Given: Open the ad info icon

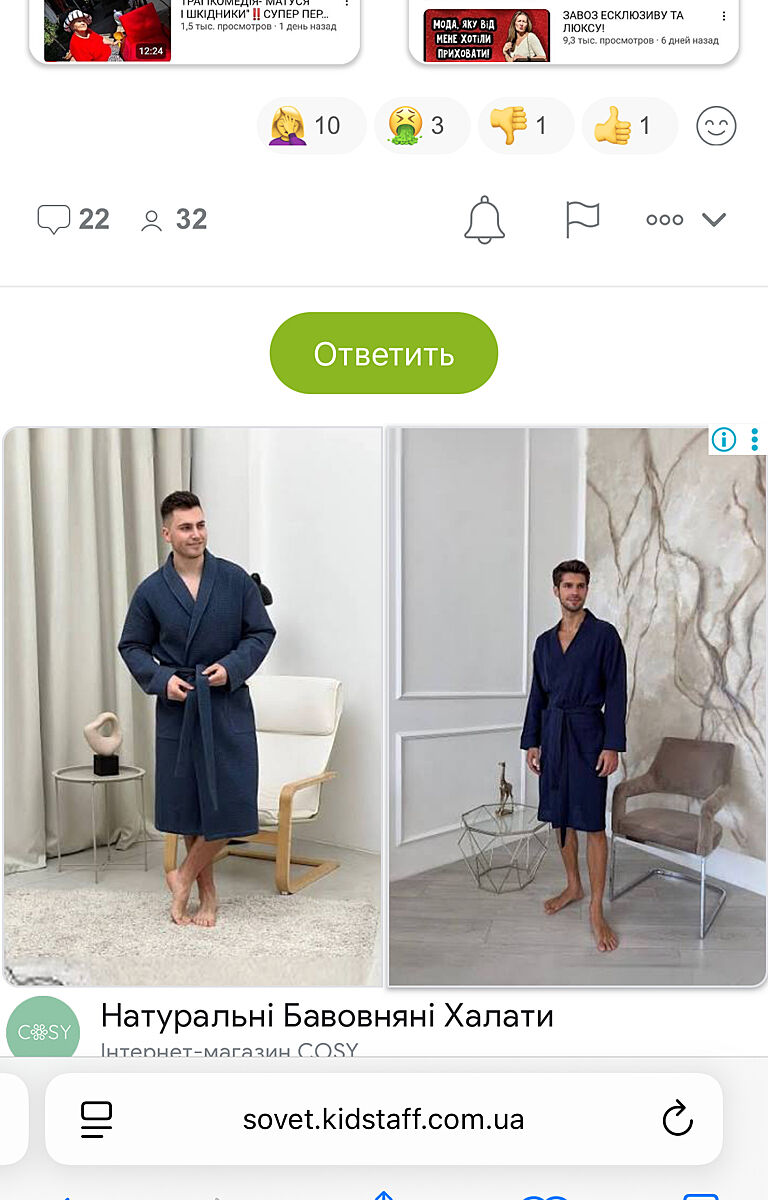Looking at the screenshot, I should (723, 440).
